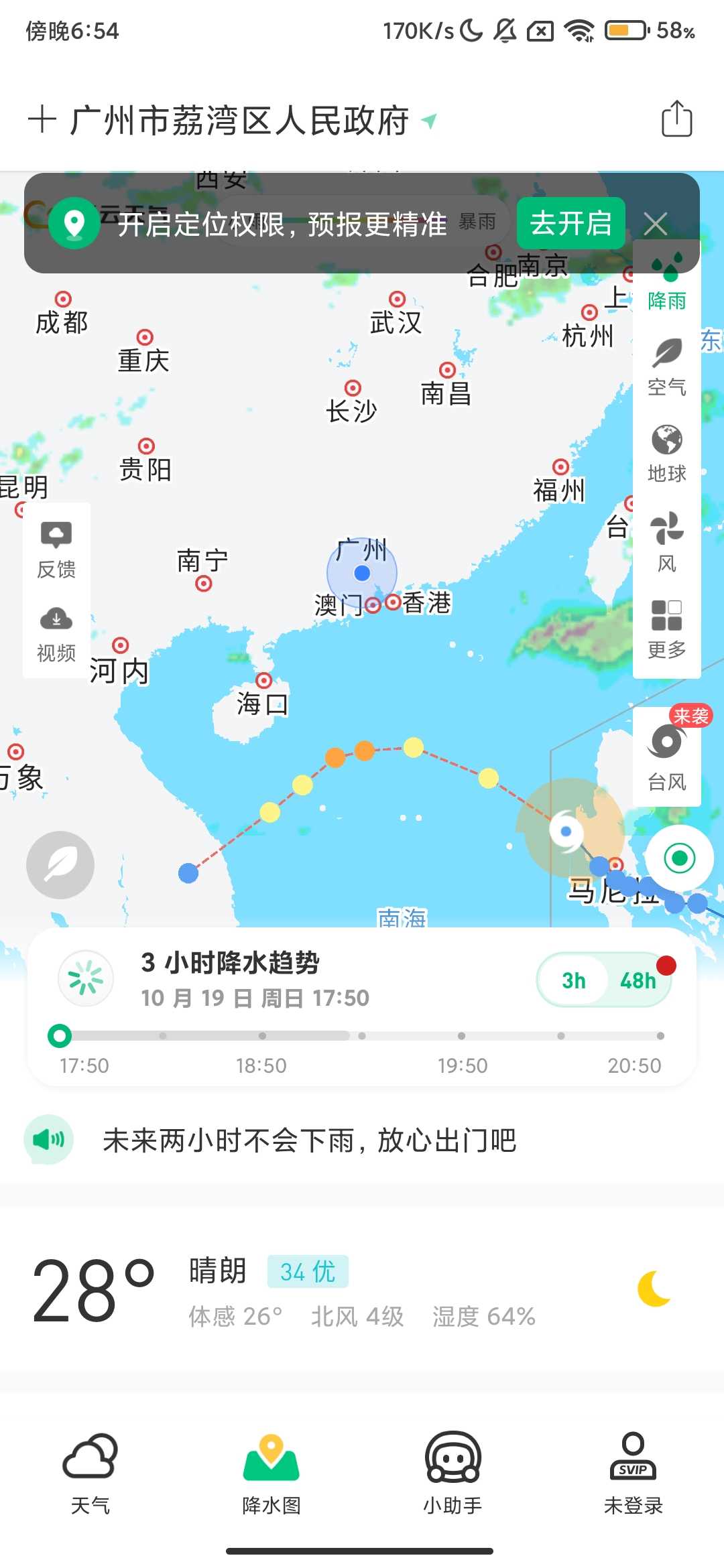Share the current weather map
Screen dimensions: 724x1568
(x=676, y=119)
